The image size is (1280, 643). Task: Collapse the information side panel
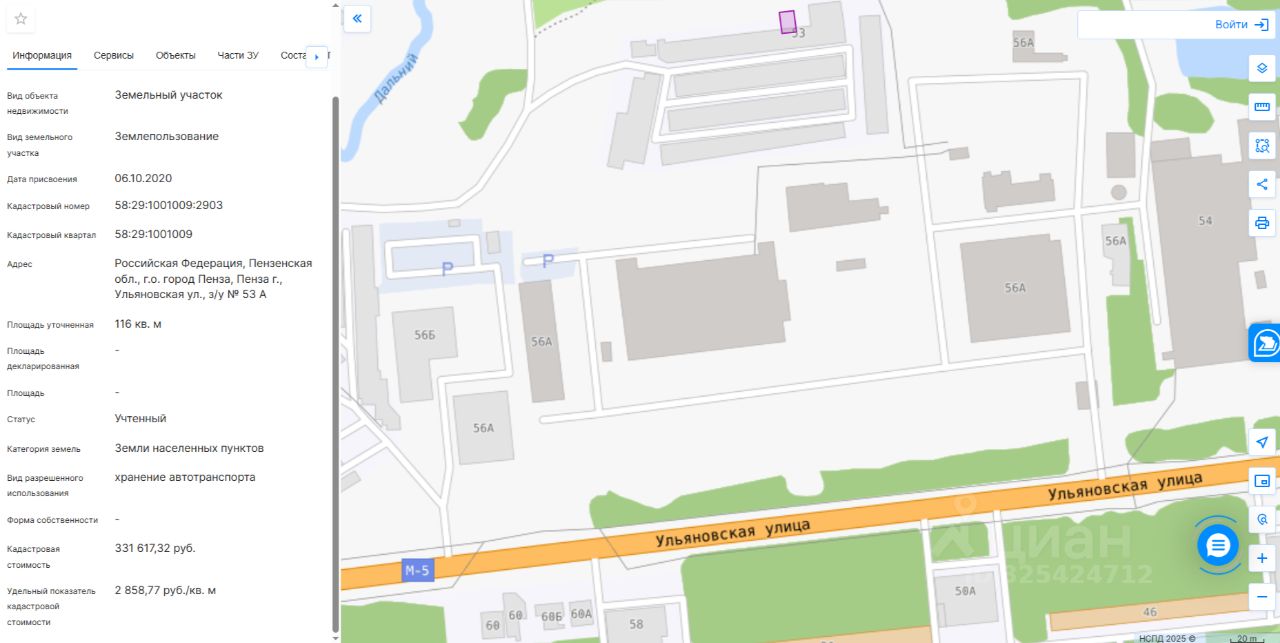357,18
